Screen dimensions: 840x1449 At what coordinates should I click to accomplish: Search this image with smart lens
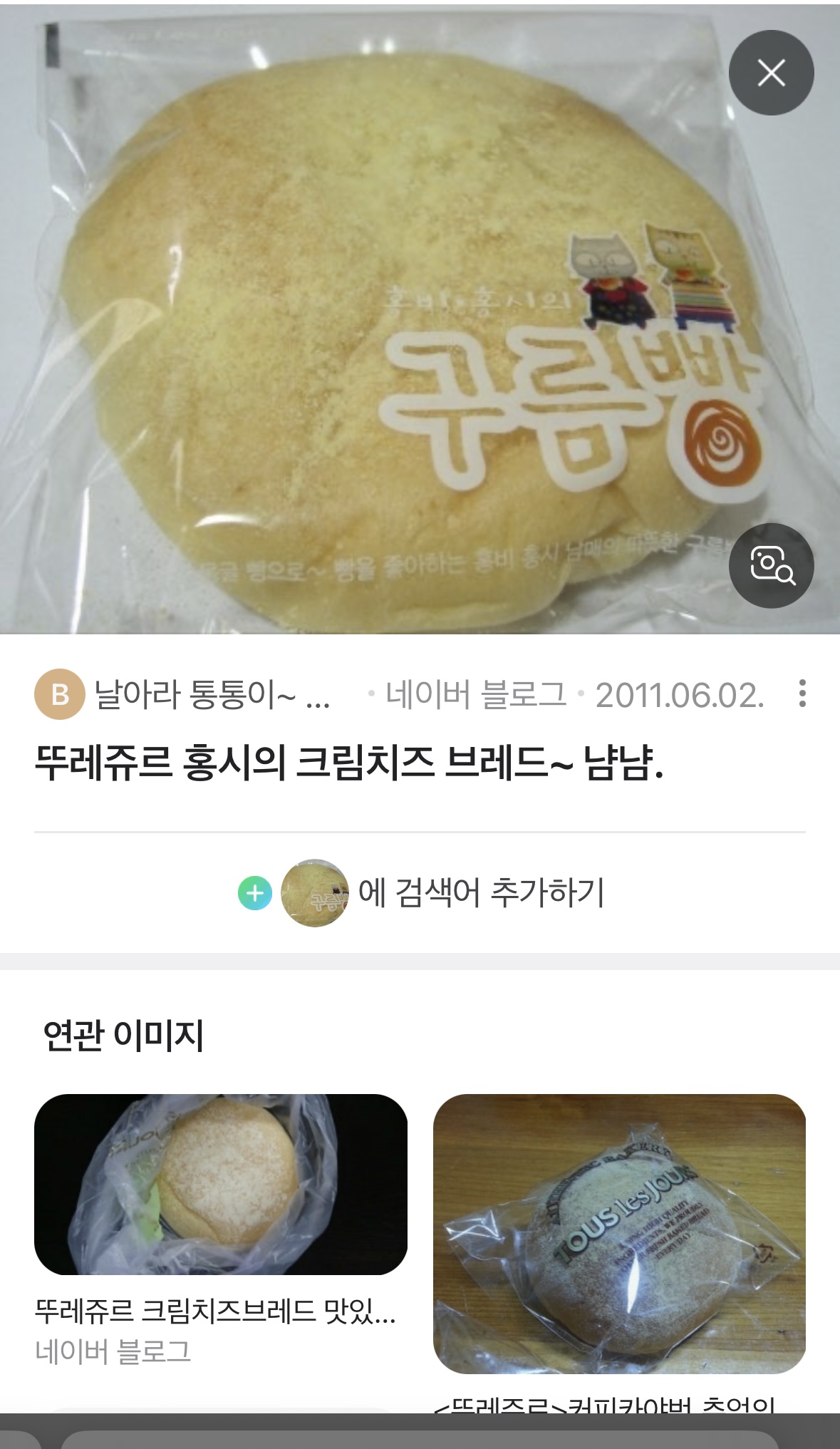tap(771, 565)
